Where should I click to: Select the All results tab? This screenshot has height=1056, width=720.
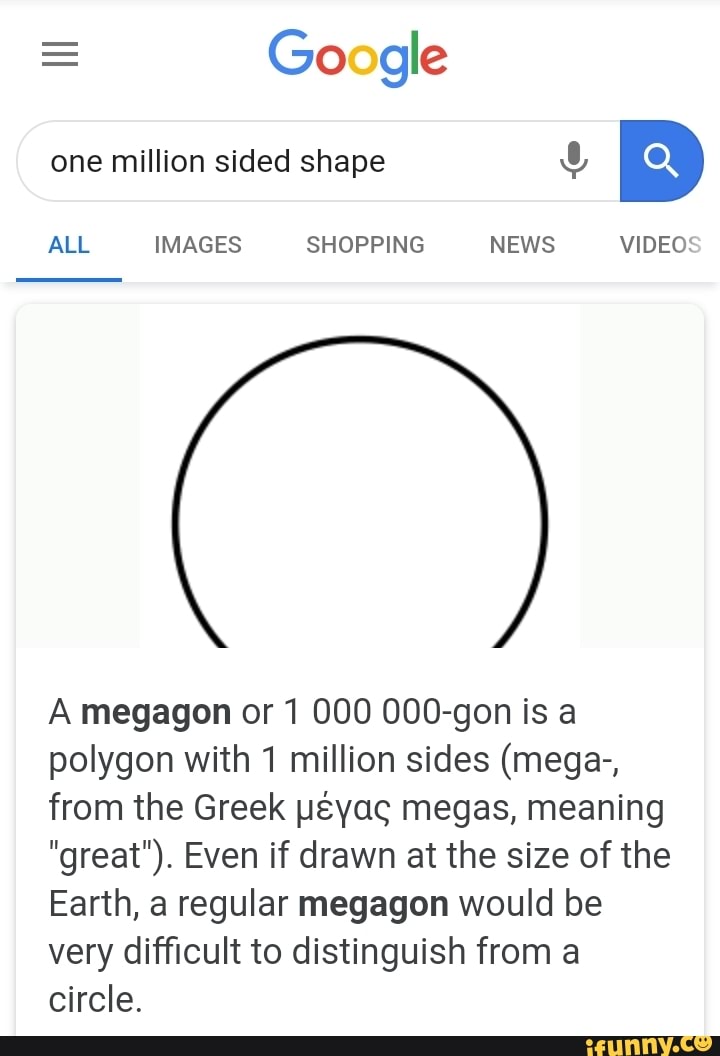69,245
